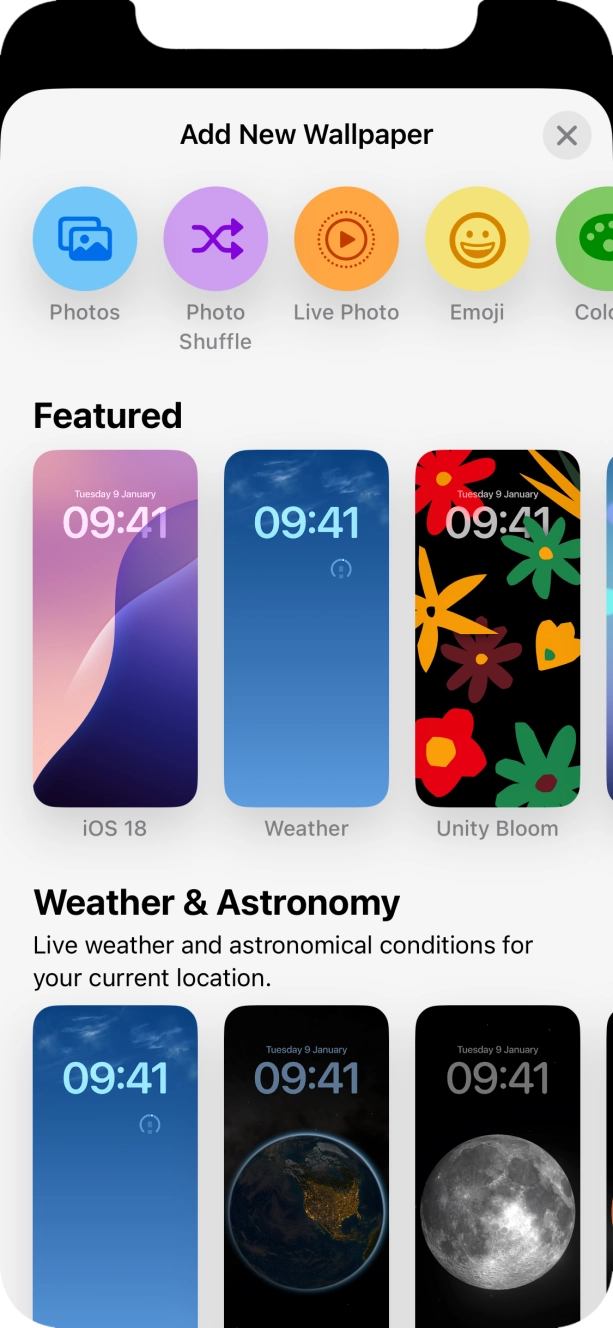613x1328 pixels.
Task: Pick the featured Weather wallpaper
Action: point(306,628)
